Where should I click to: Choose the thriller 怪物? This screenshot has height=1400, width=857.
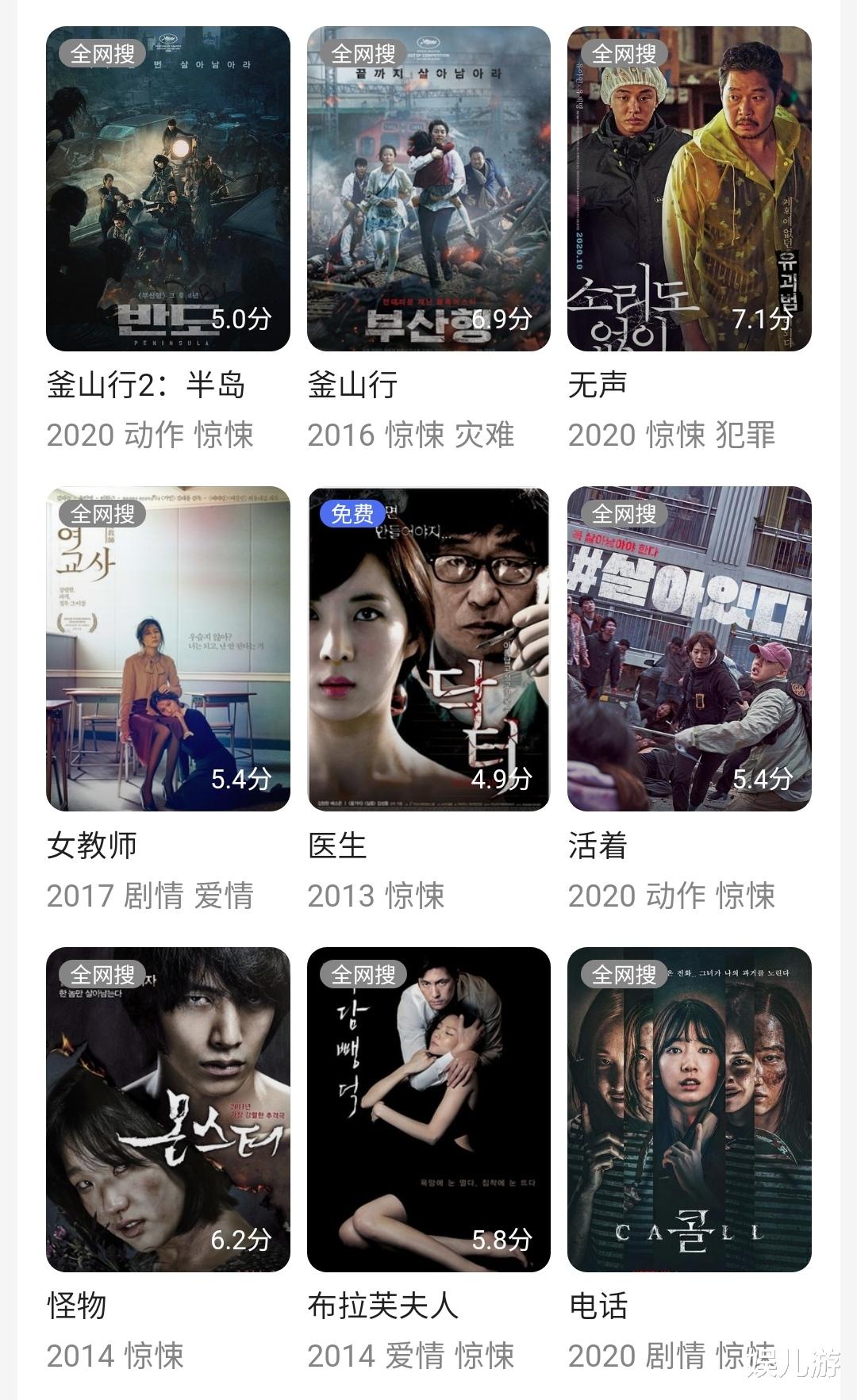(x=167, y=1109)
